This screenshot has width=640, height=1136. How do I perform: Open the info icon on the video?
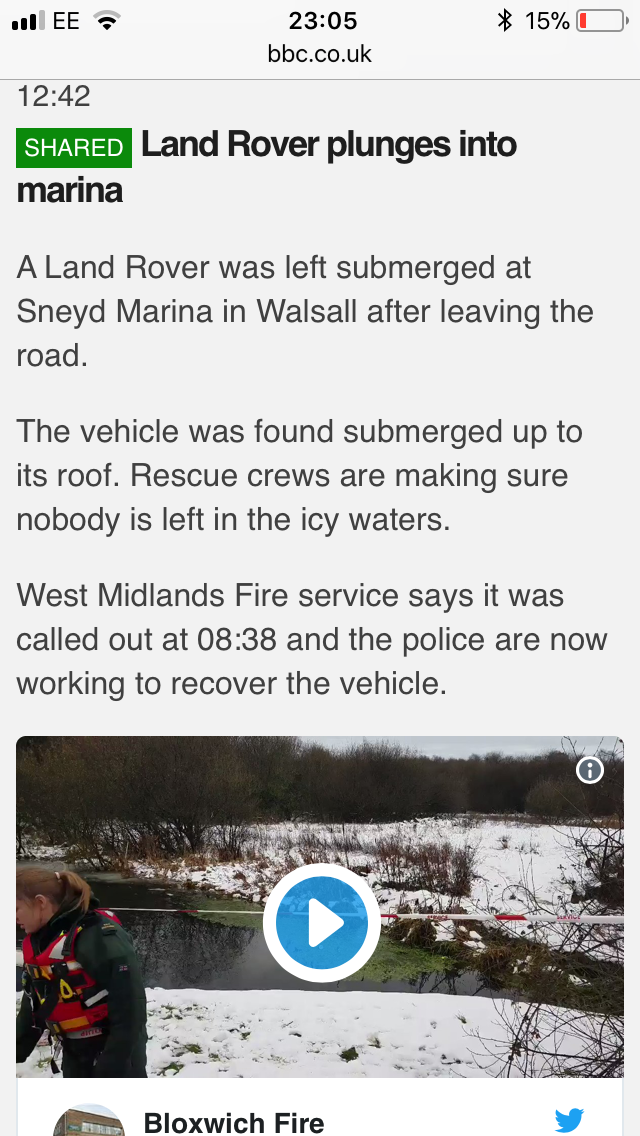(589, 770)
